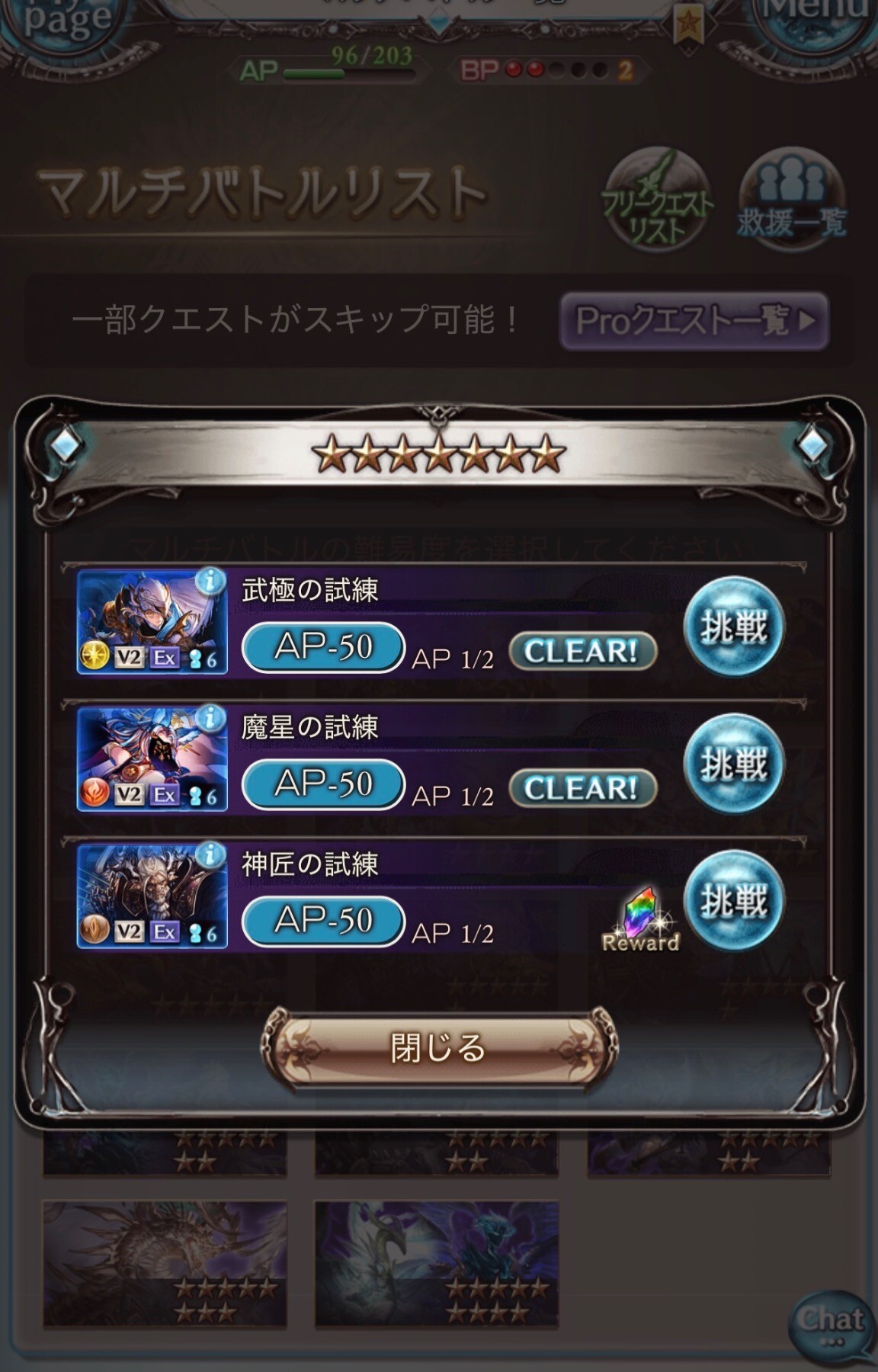Close the dialog with 閉じる
Image resolution: width=878 pixels, height=1372 pixels.
coord(439,1048)
